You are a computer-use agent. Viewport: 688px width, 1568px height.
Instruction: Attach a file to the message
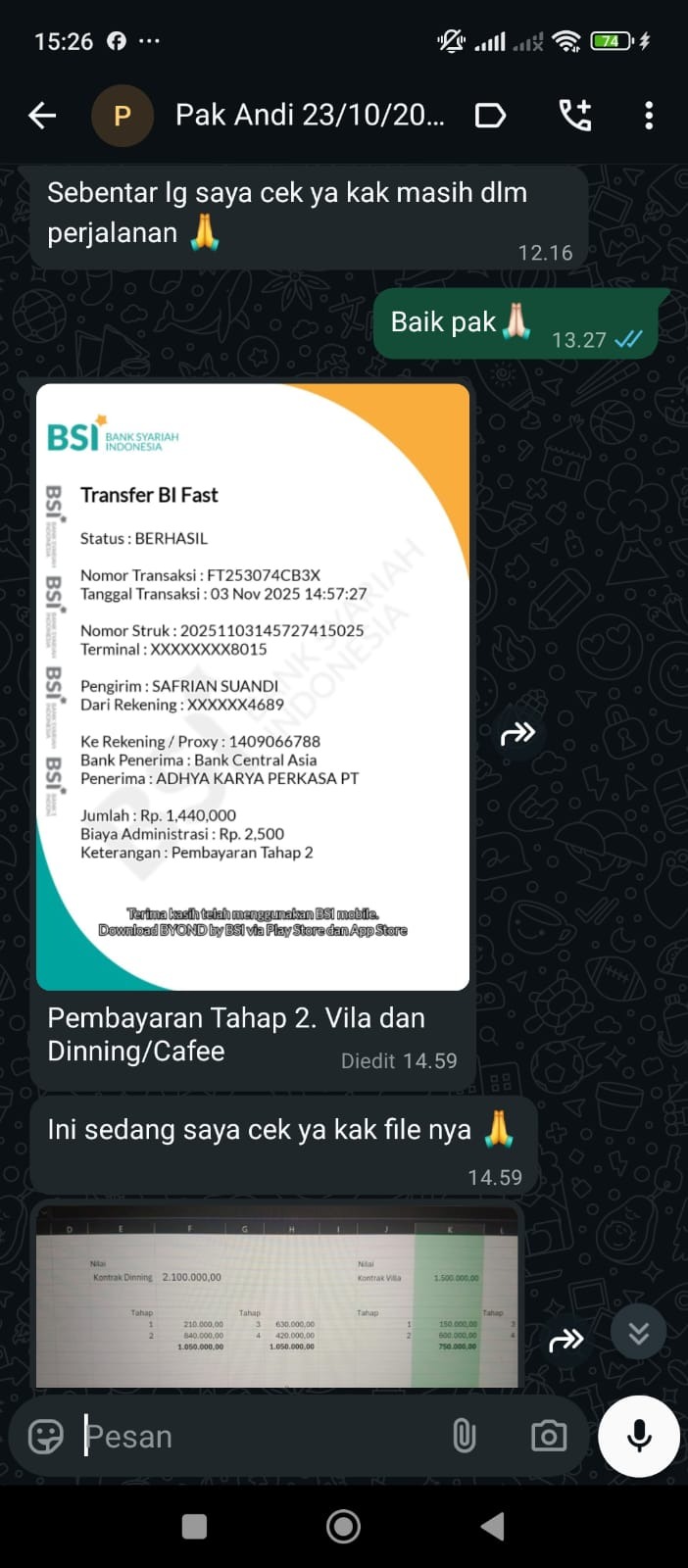point(464,1437)
